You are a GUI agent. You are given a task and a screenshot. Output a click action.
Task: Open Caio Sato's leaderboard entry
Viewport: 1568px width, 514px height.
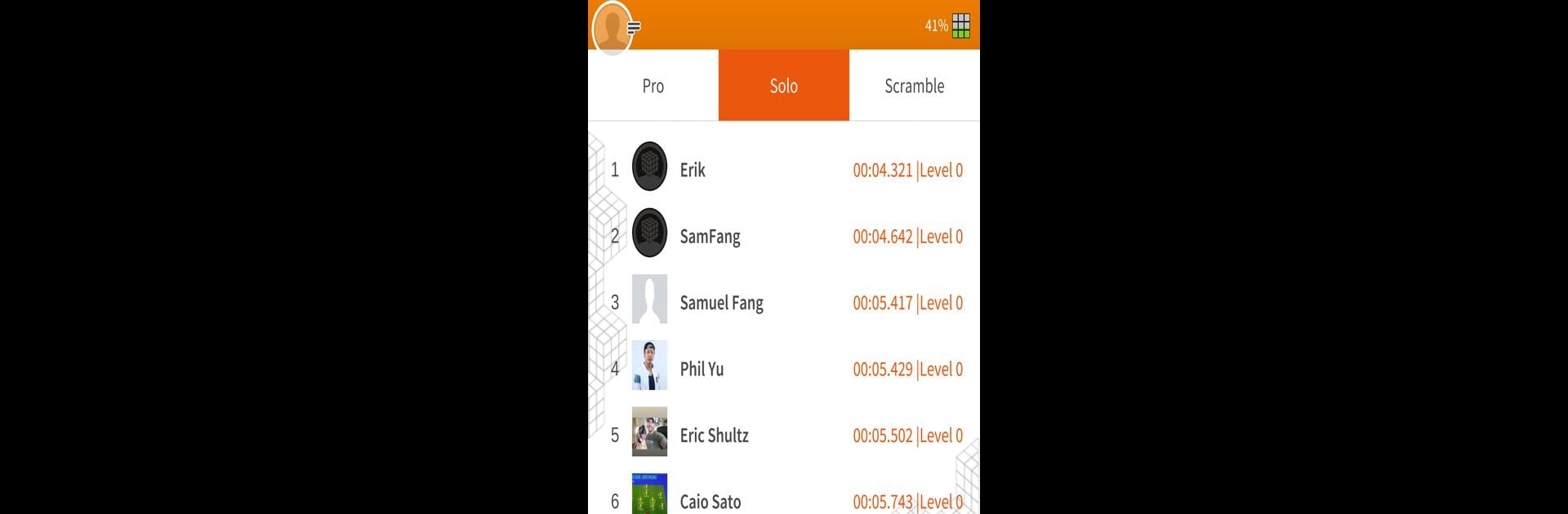click(783, 499)
